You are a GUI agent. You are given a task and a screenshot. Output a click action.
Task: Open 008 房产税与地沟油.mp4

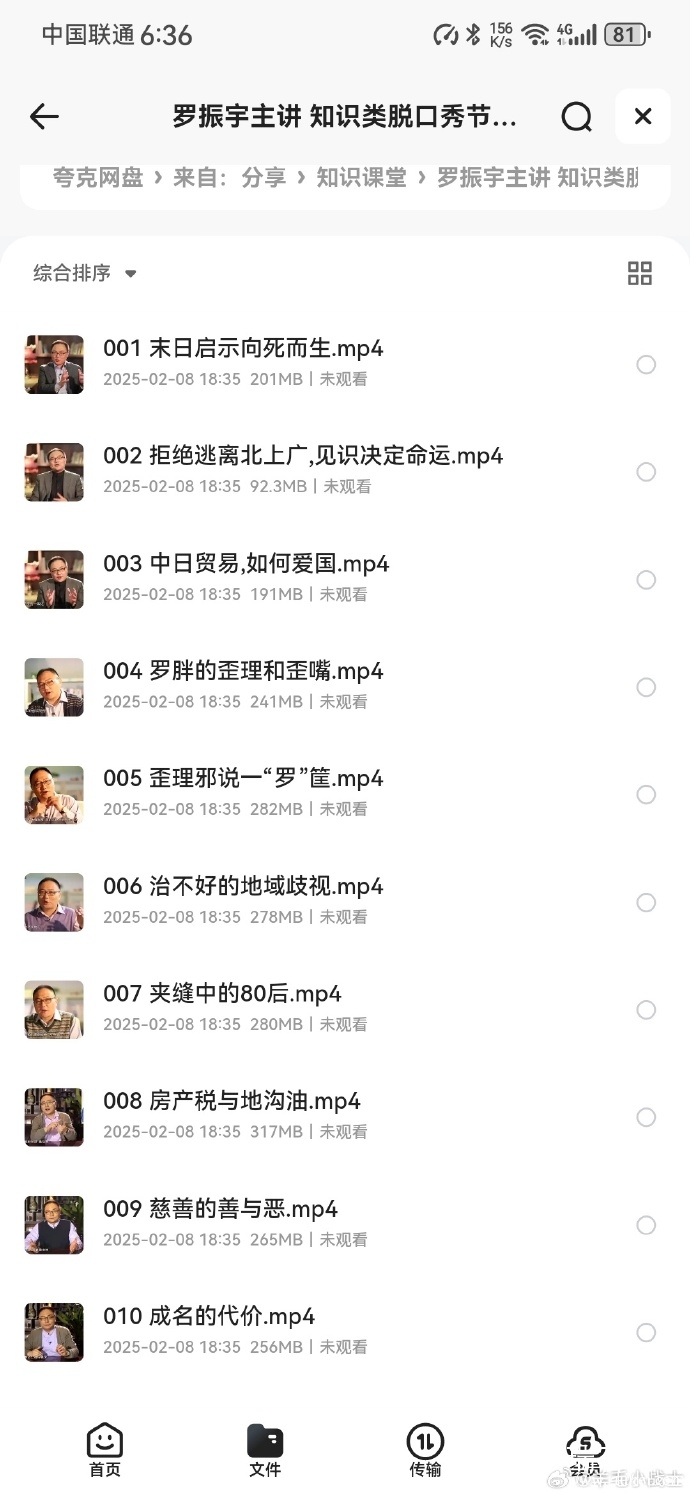(232, 1101)
